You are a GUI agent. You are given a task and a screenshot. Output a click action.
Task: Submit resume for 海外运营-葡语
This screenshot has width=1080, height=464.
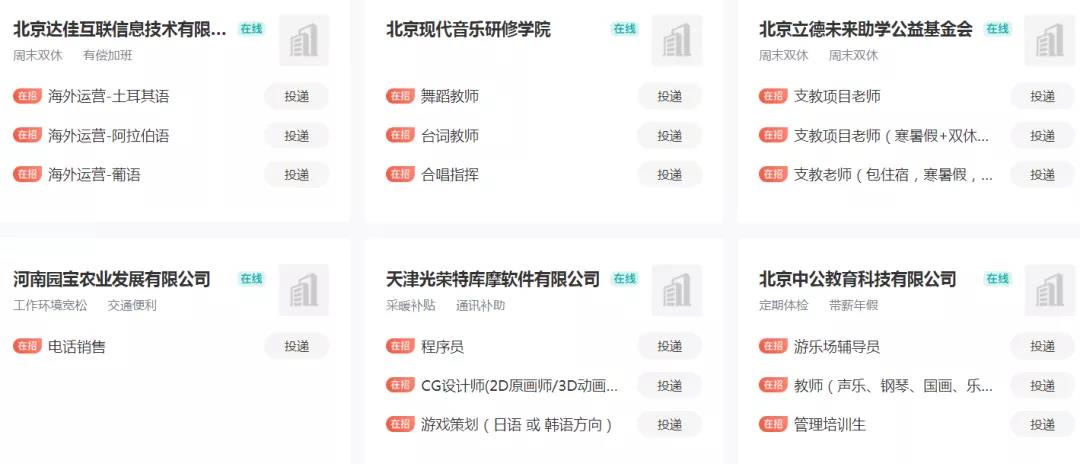(x=296, y=174)
